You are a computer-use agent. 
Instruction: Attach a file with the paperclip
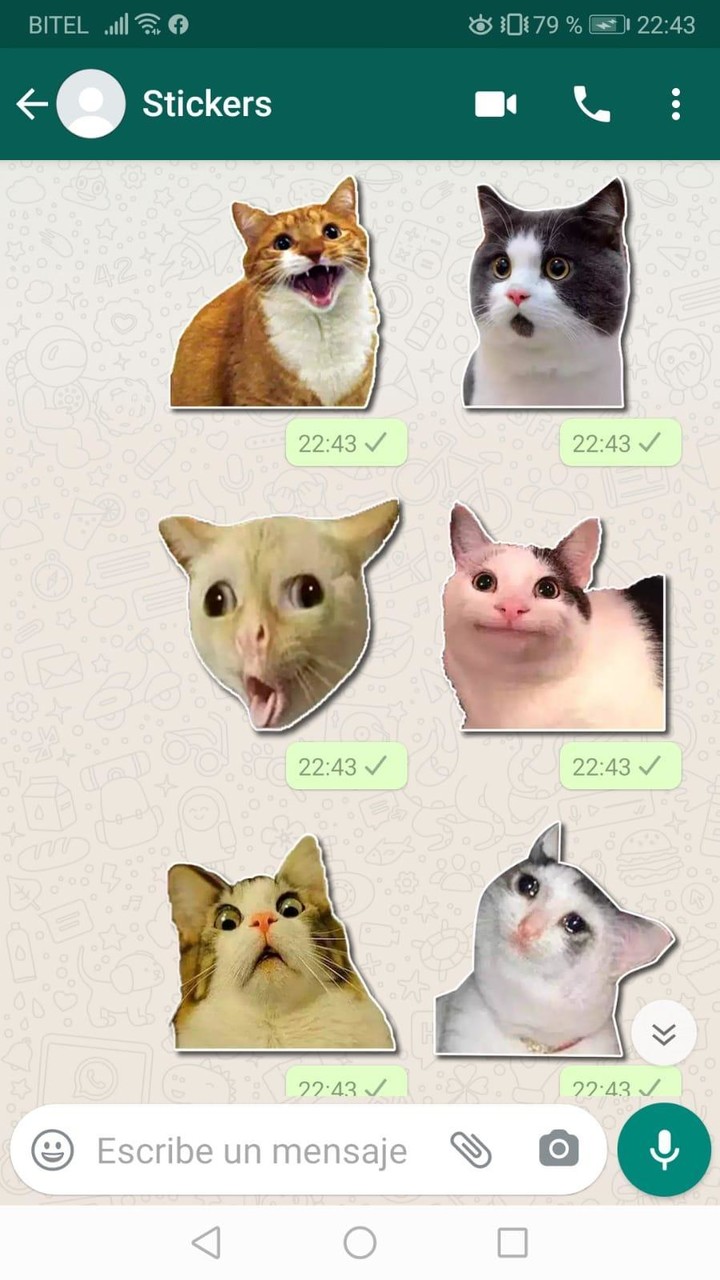point(472,1150)
